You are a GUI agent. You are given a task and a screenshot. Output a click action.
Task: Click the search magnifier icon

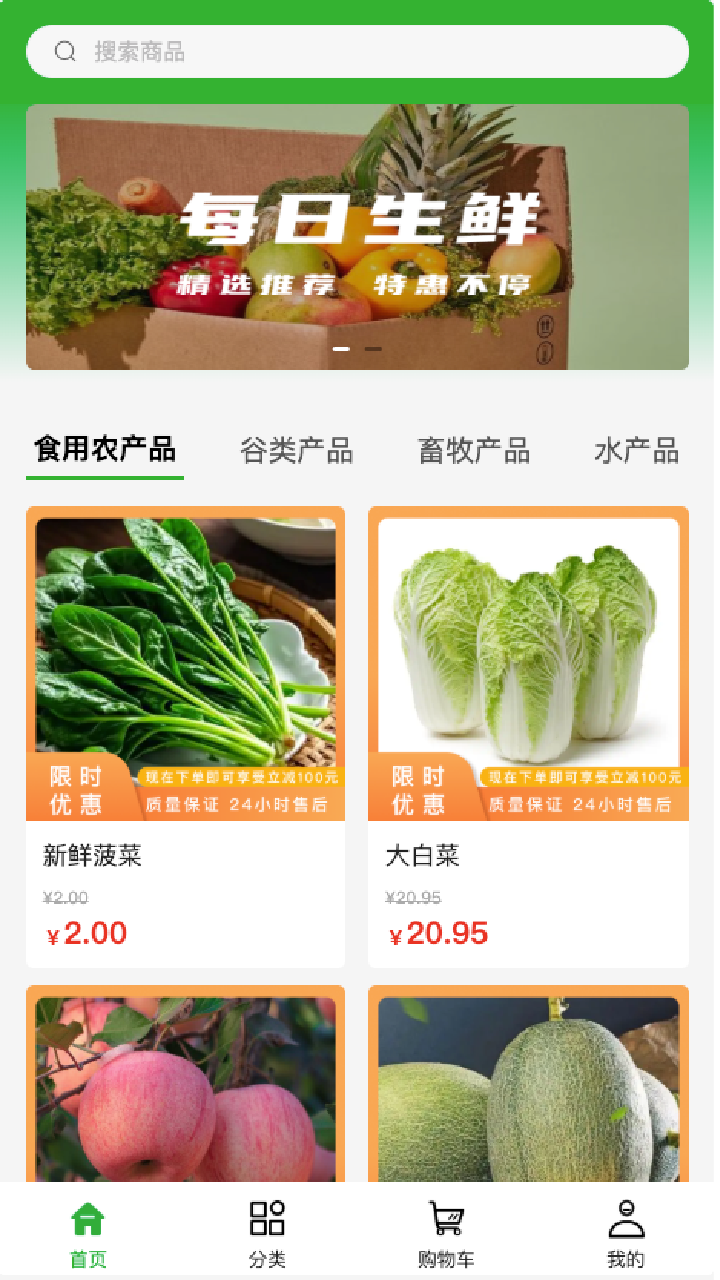point(66,52)
